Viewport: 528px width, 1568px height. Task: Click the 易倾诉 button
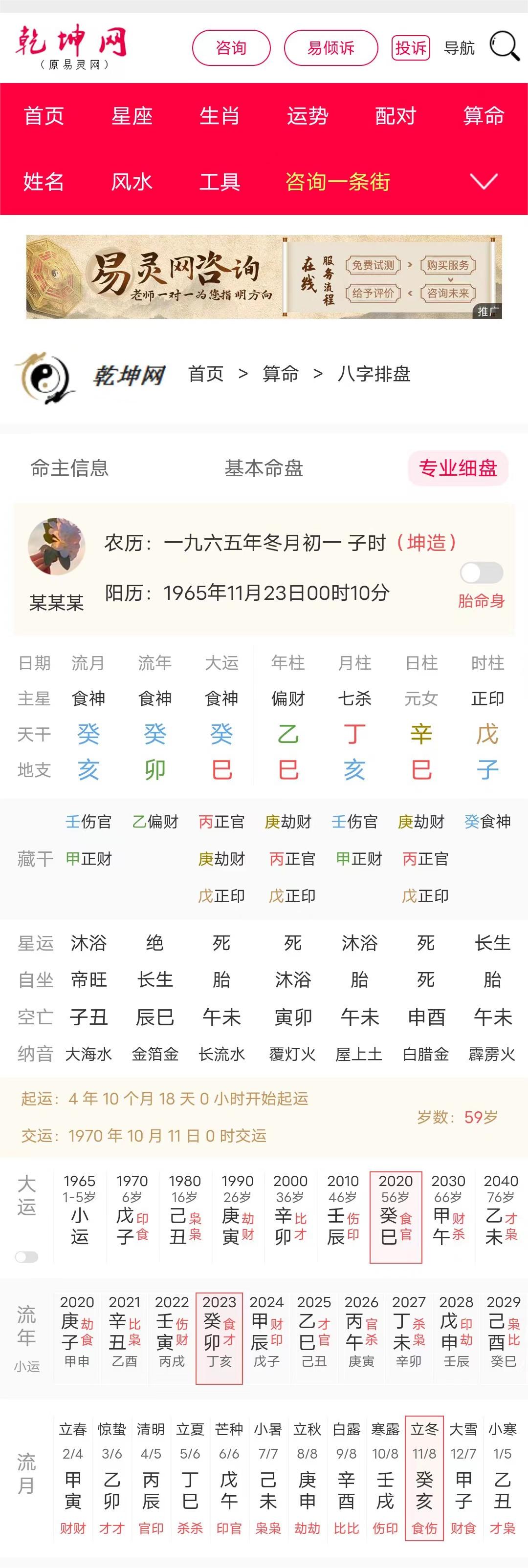coord(330,47)
